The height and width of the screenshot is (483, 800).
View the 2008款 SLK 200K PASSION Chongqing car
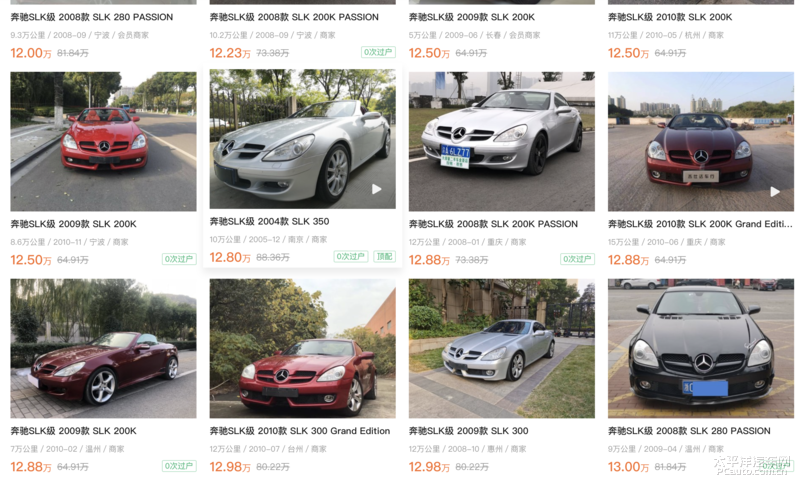501,142
